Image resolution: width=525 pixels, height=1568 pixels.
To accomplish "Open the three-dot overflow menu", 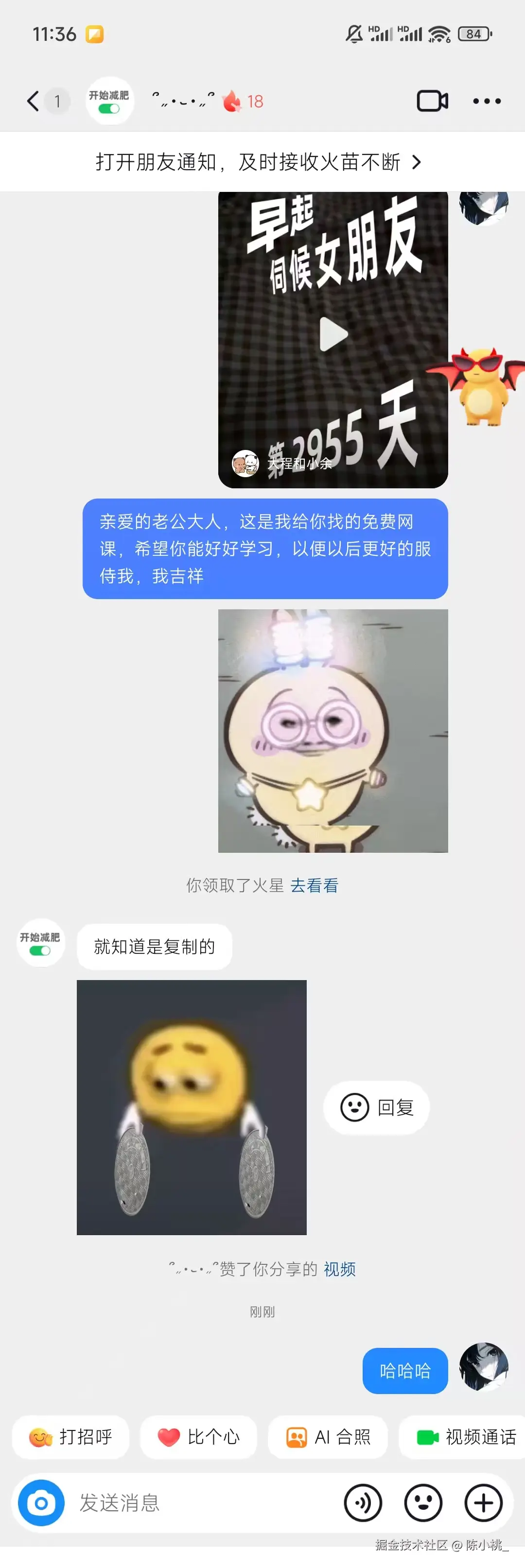I will point(487,101).
